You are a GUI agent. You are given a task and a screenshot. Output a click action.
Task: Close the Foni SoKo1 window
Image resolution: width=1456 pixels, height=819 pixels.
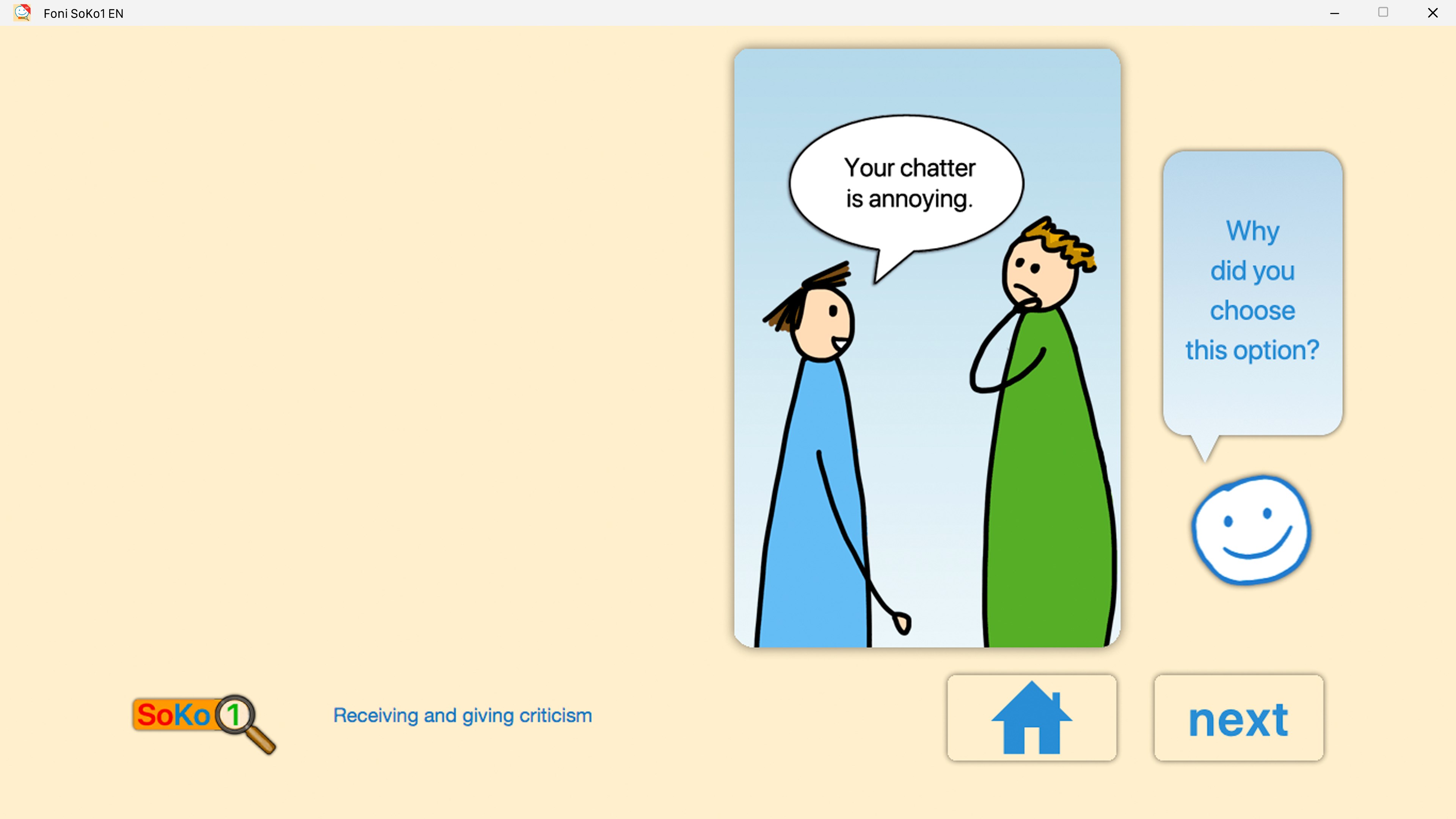1432,13
